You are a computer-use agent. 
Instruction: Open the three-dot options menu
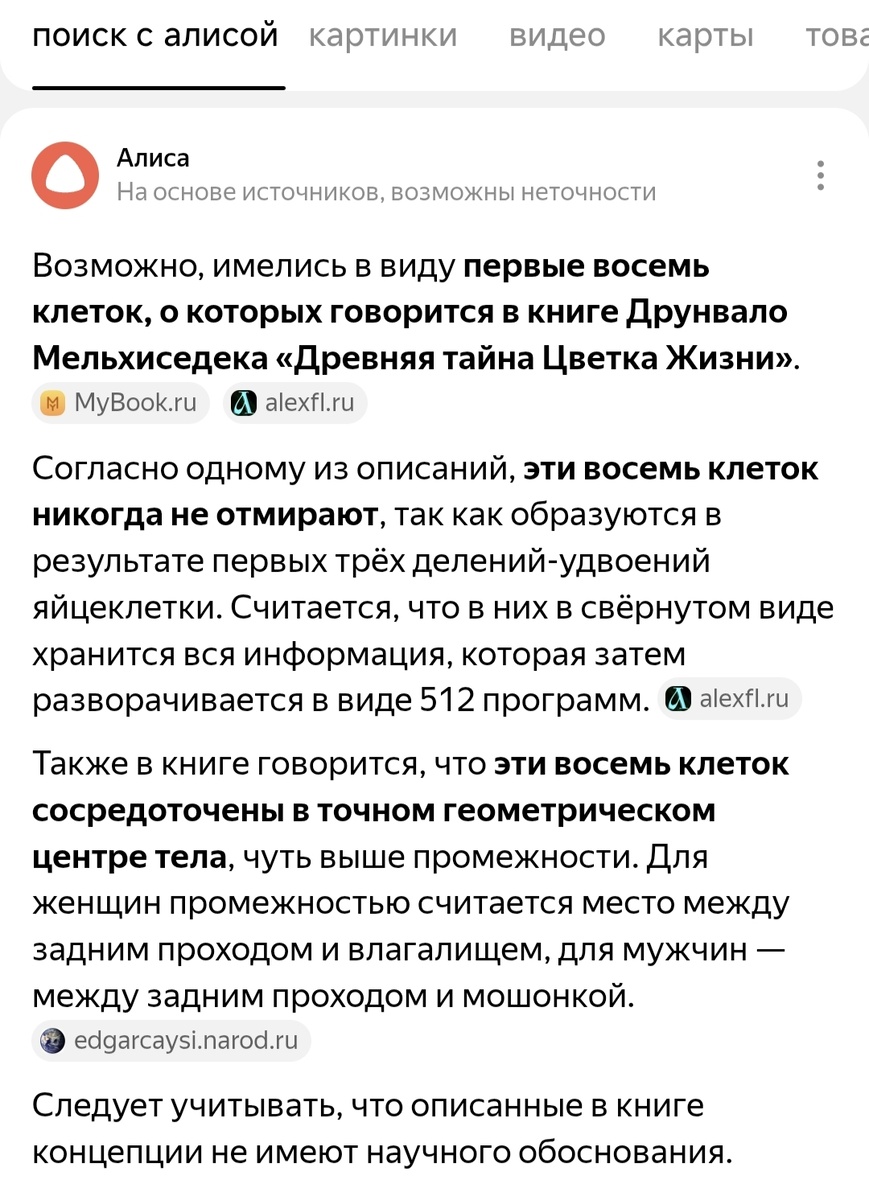(820, 175)
